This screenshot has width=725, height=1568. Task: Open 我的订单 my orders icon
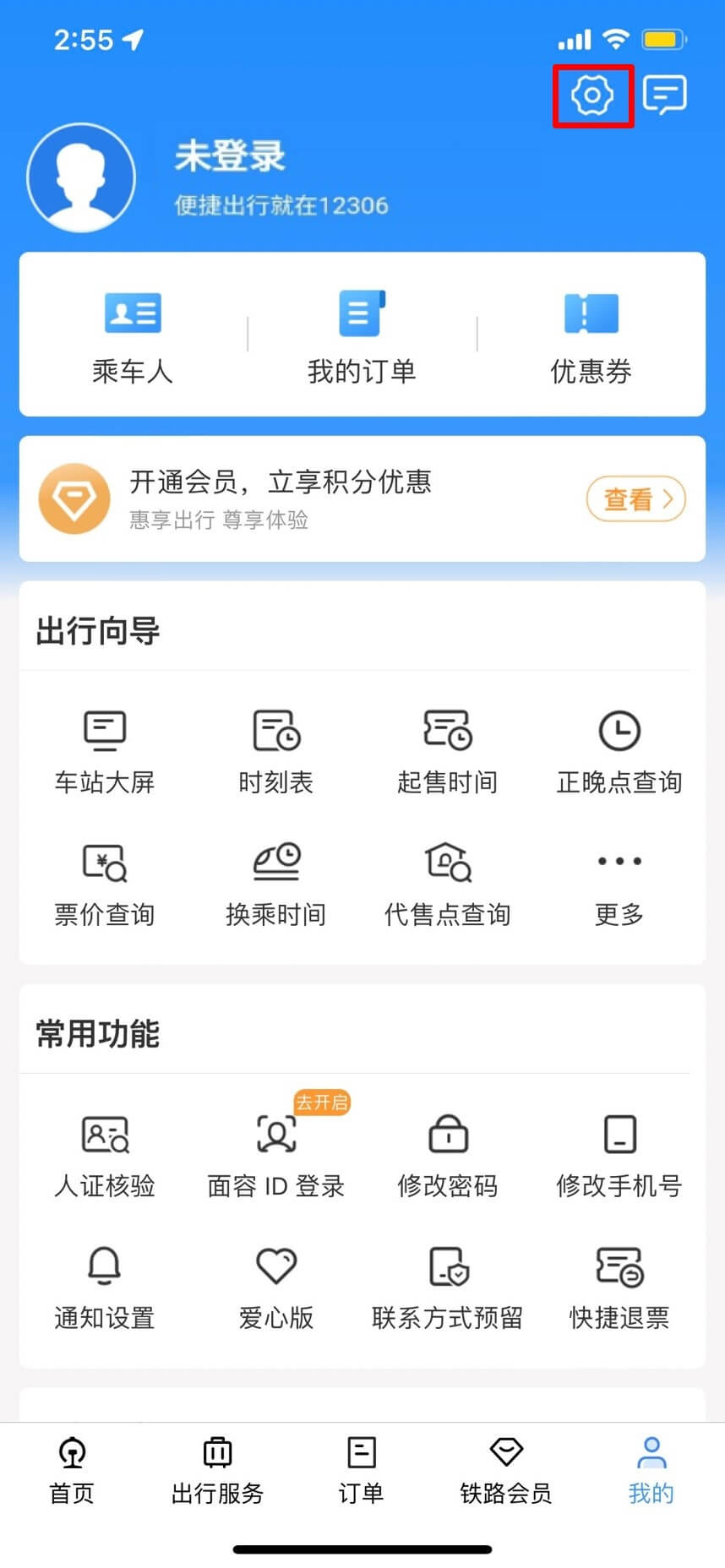coord(361,334)
